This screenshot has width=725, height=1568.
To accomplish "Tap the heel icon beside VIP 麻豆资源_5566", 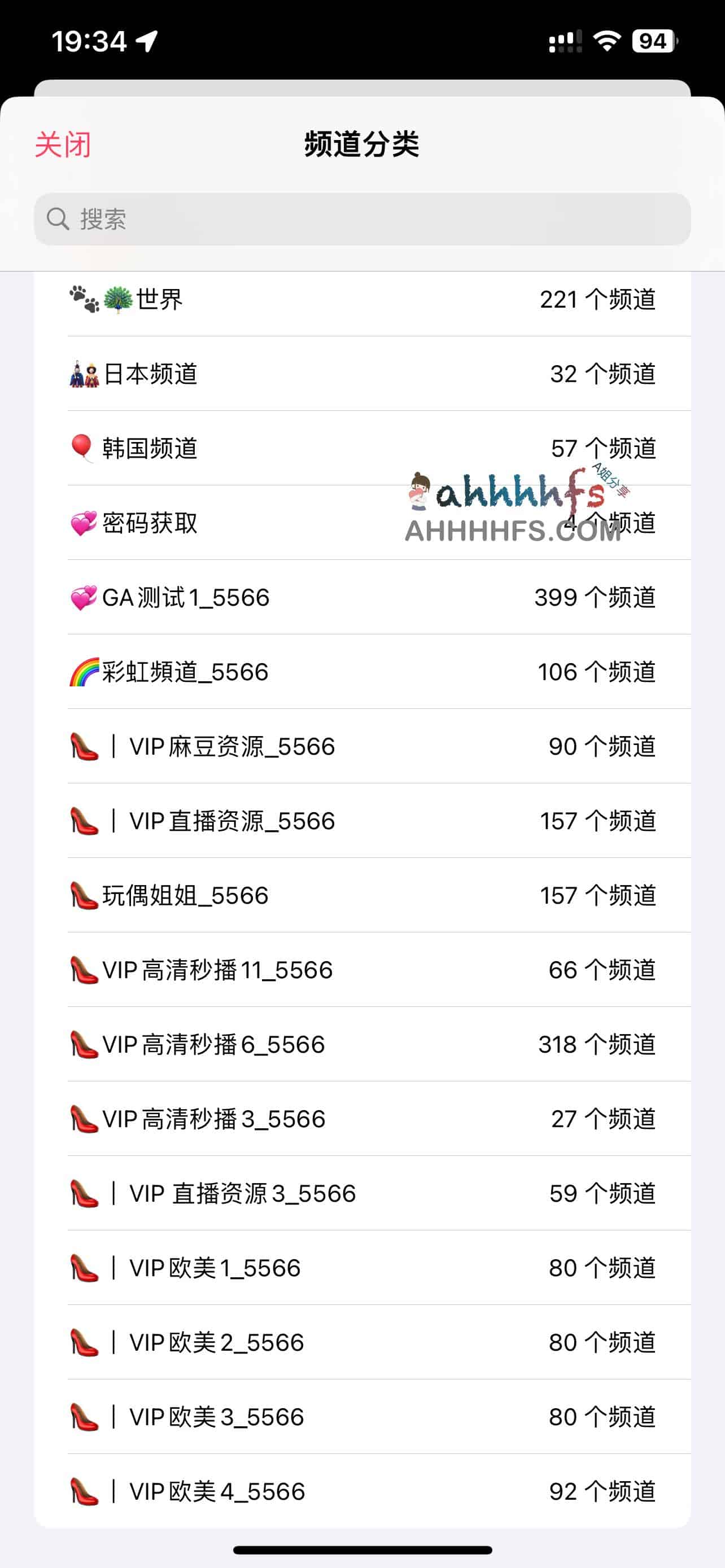I will [x=85, y=746].
